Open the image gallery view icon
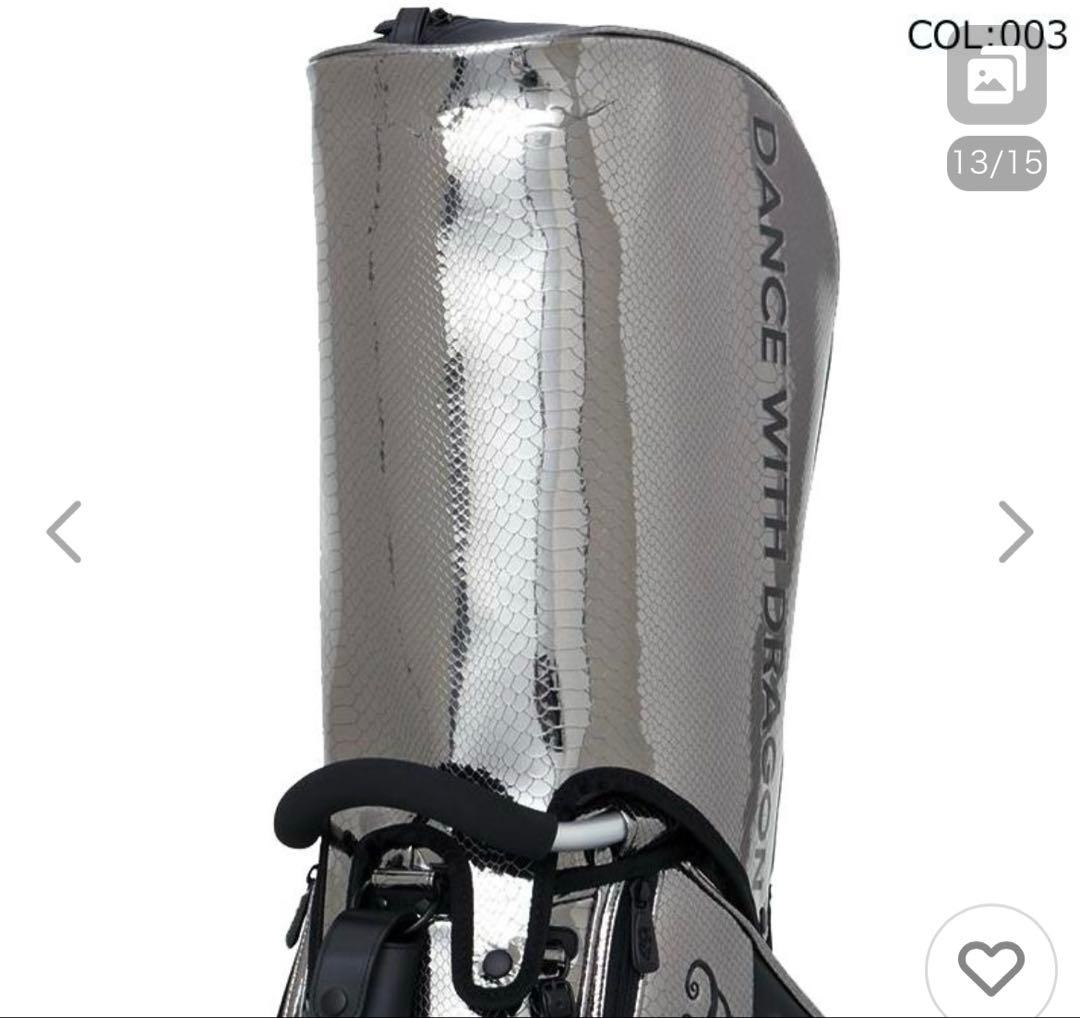This screenshot has height=1018, width=1080. [995, 80]
